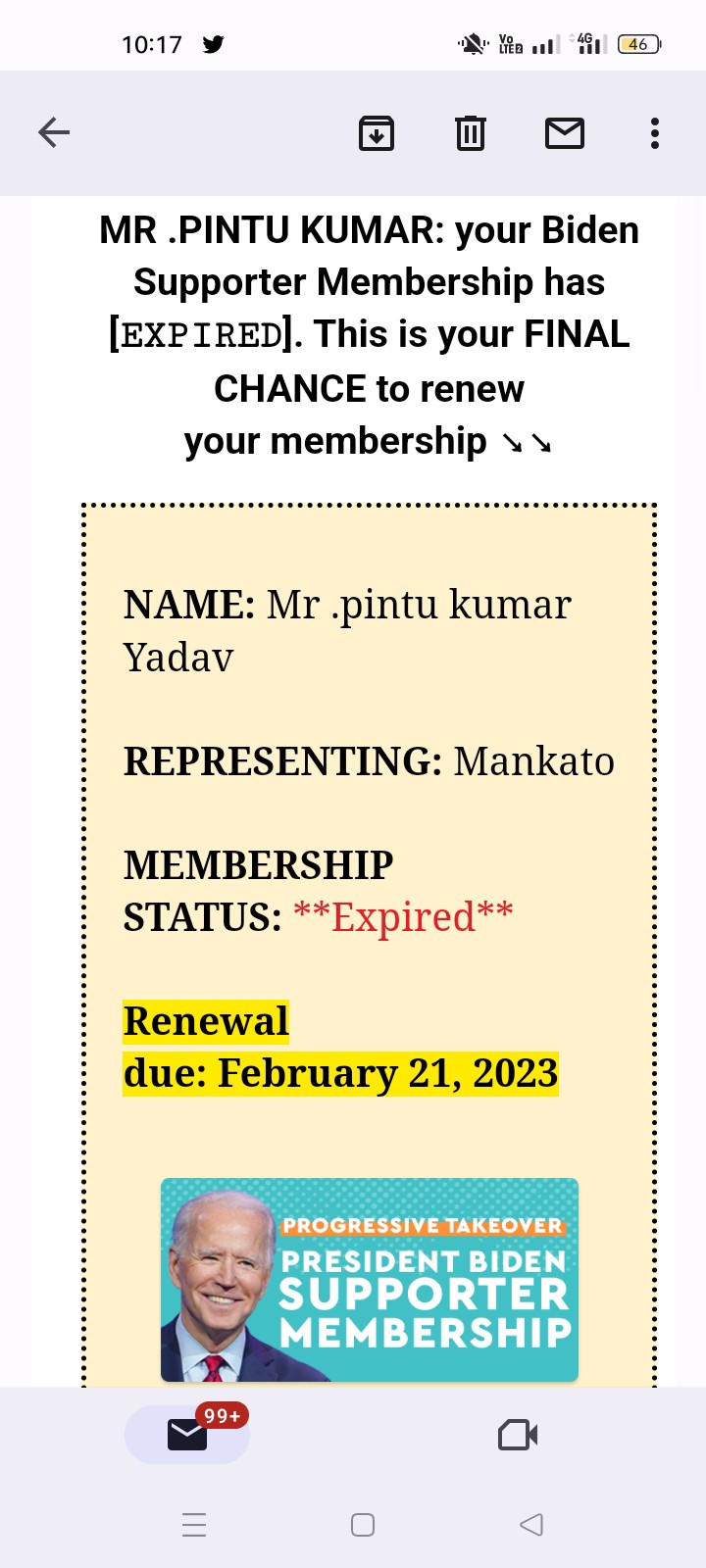Viewport: 706px width, 1568px height.
Task: Switch to the Meet video tab
Action: tap(518, 1436)
